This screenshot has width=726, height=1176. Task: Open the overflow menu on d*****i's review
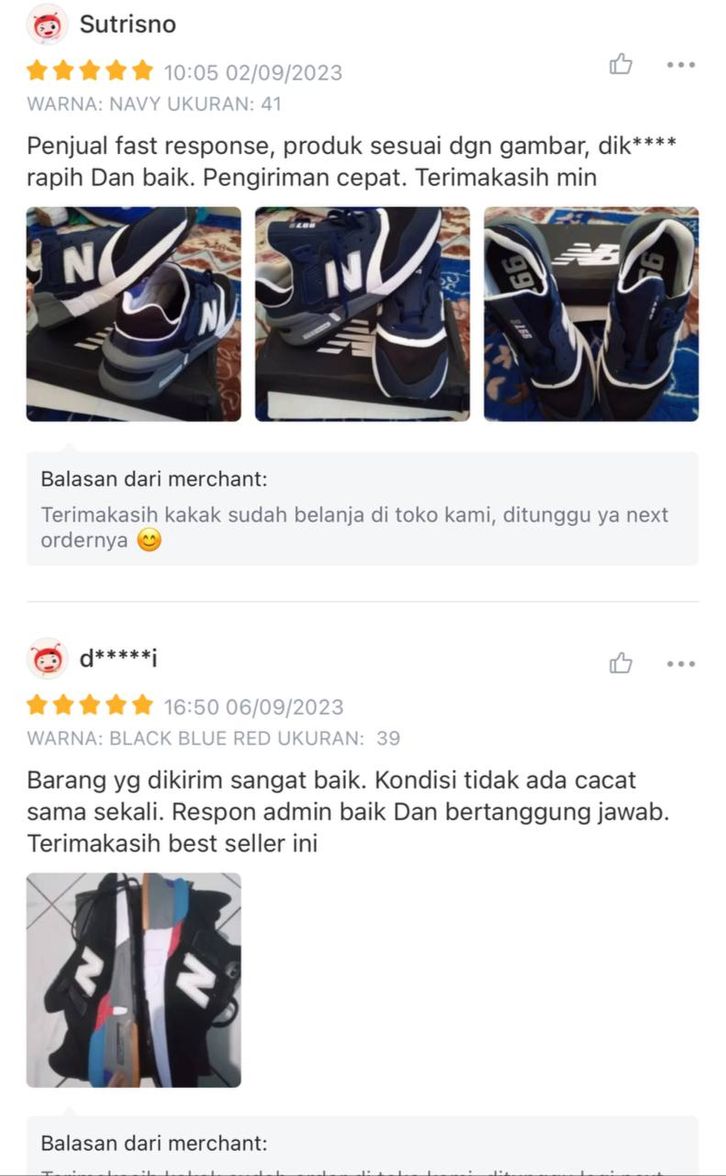[681, 664]
